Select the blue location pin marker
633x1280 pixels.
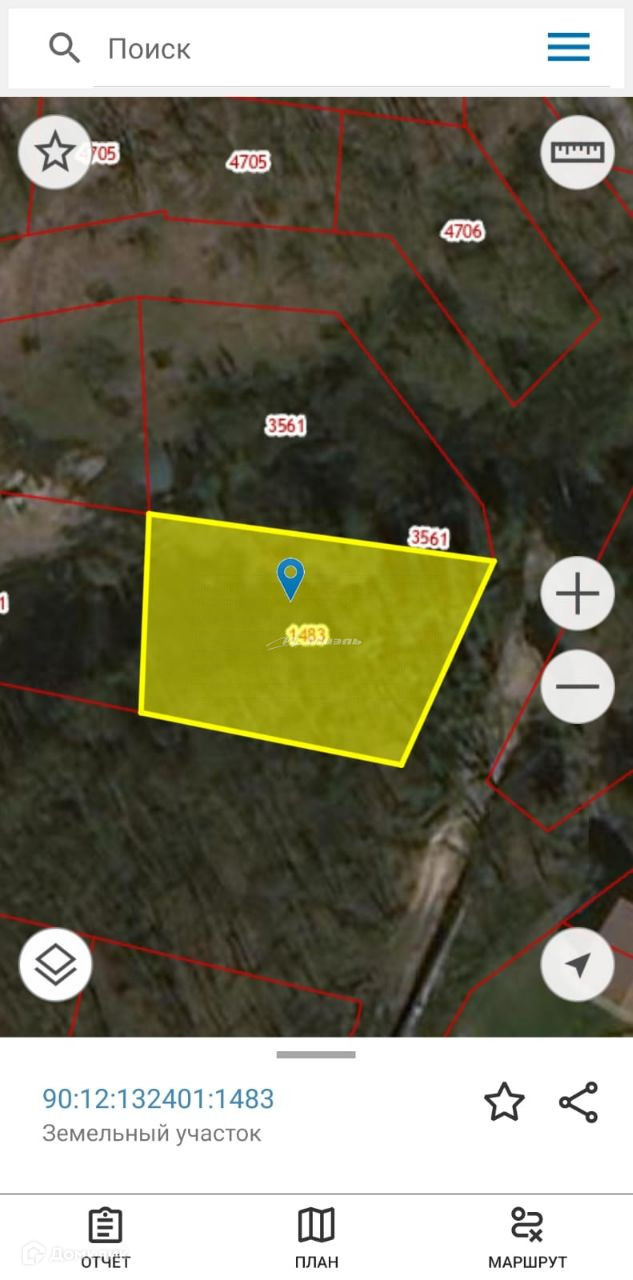tap(290, 579)
